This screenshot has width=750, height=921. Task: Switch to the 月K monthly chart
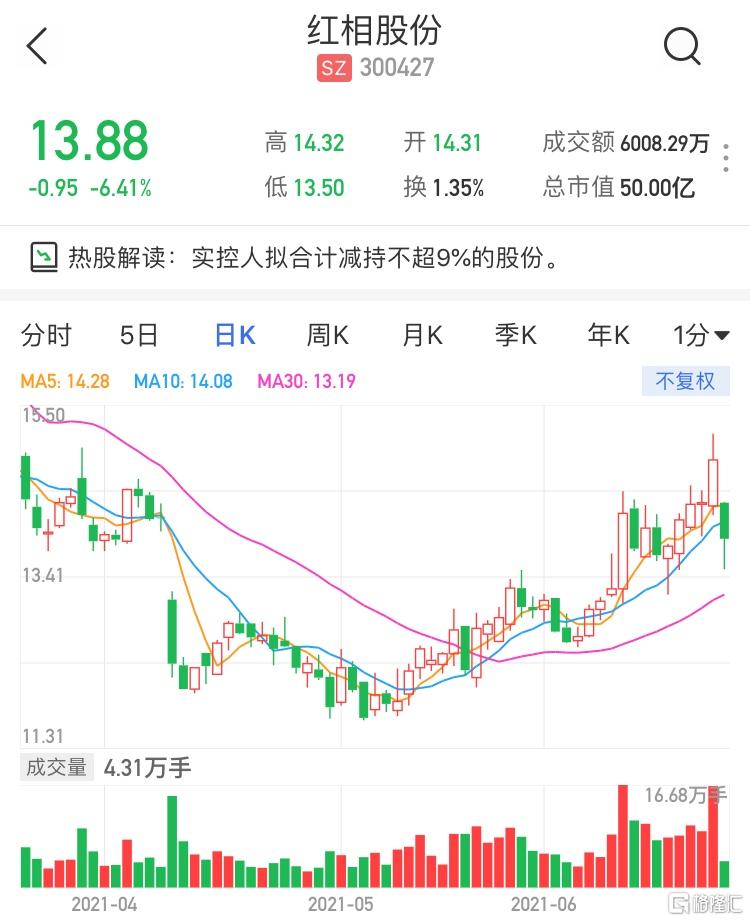[x=420, y=336]
